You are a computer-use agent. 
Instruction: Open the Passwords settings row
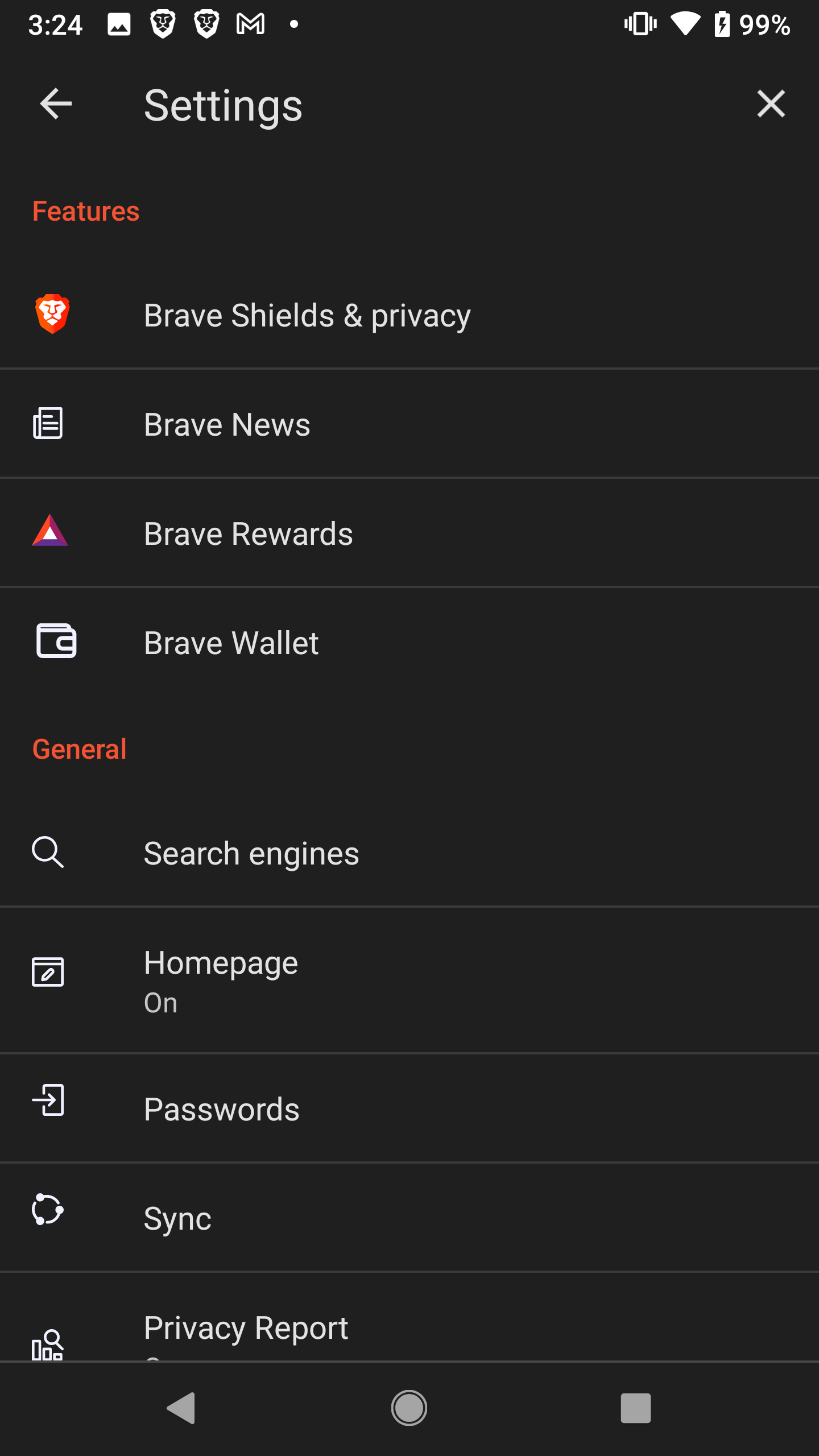coord(341,1107)
